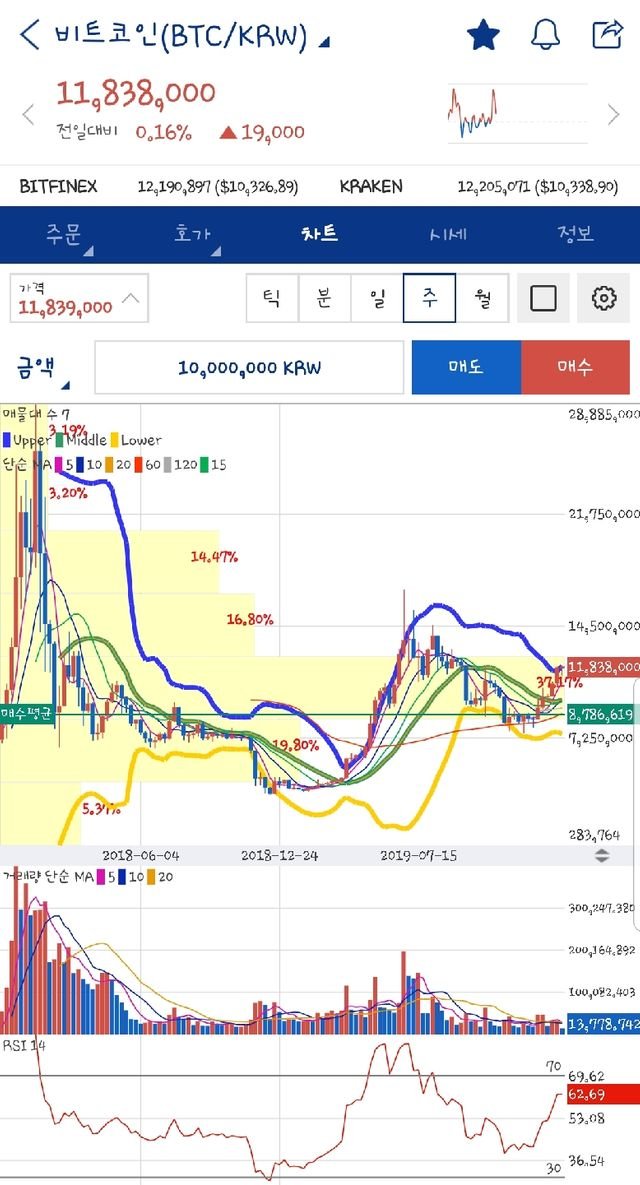This screenshot has width=640, height=1185.
Task: Go to the previous coin arrow
Action: (28, 115)
